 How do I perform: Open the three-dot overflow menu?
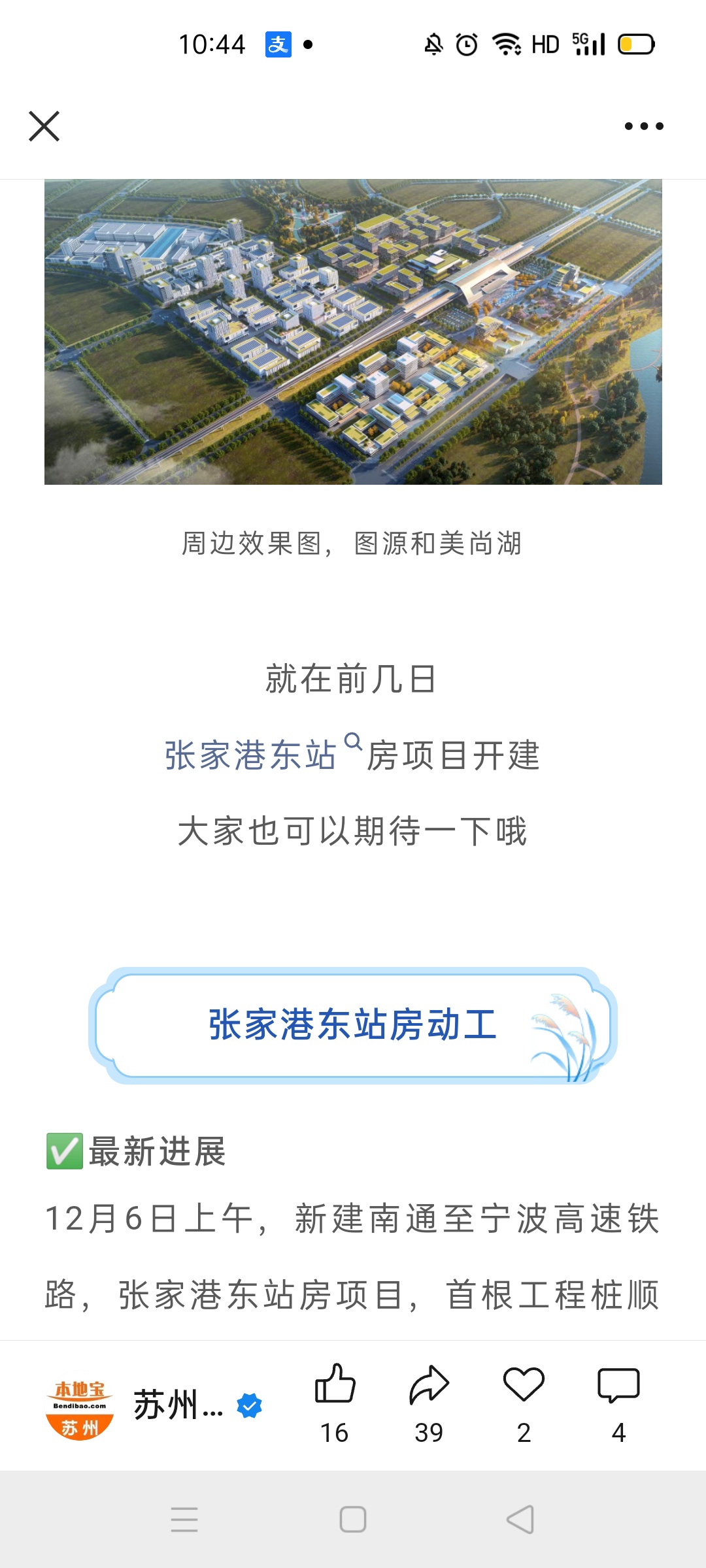[643, 126]
